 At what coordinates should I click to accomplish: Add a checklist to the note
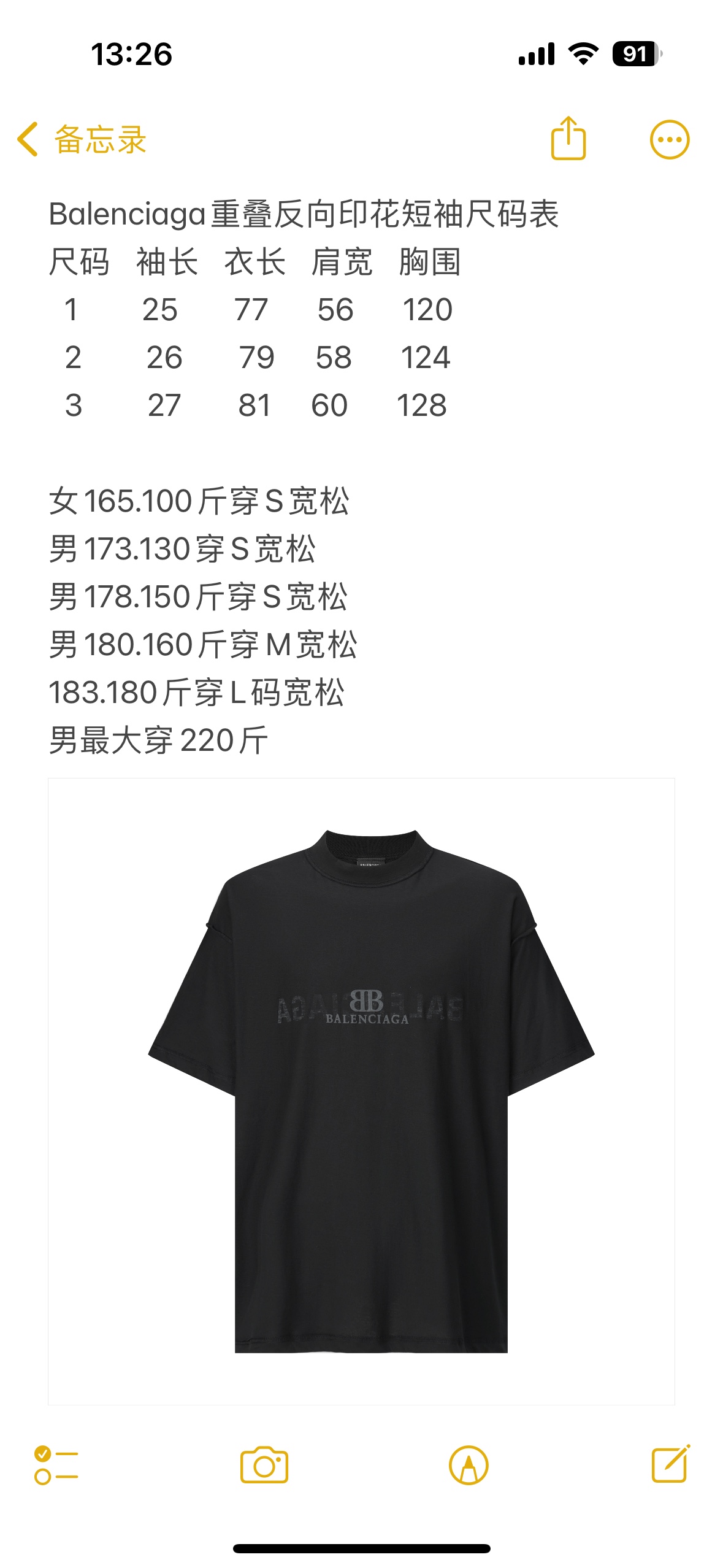click(56, 1465)
